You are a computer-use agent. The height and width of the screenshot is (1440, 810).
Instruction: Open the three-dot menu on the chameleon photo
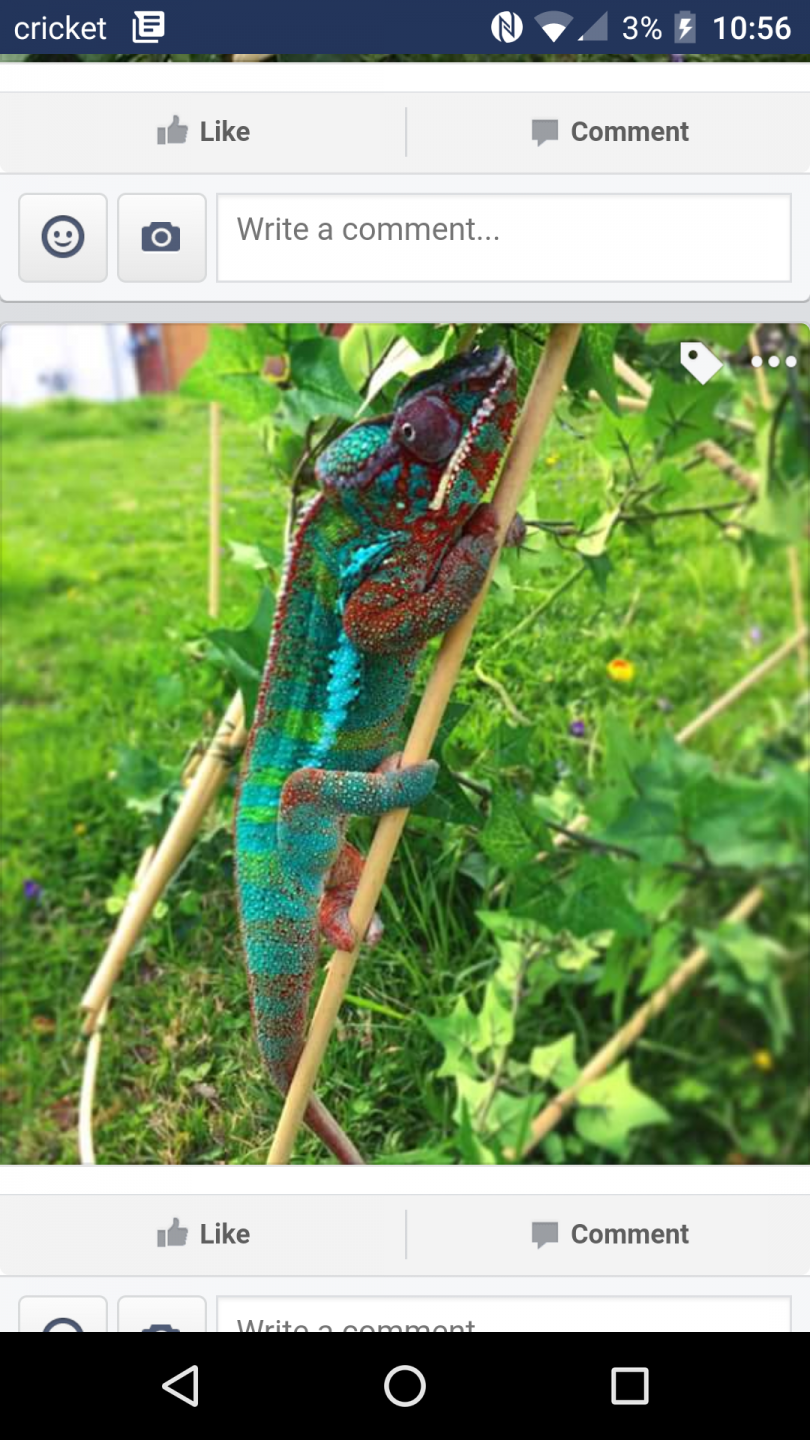774,362
